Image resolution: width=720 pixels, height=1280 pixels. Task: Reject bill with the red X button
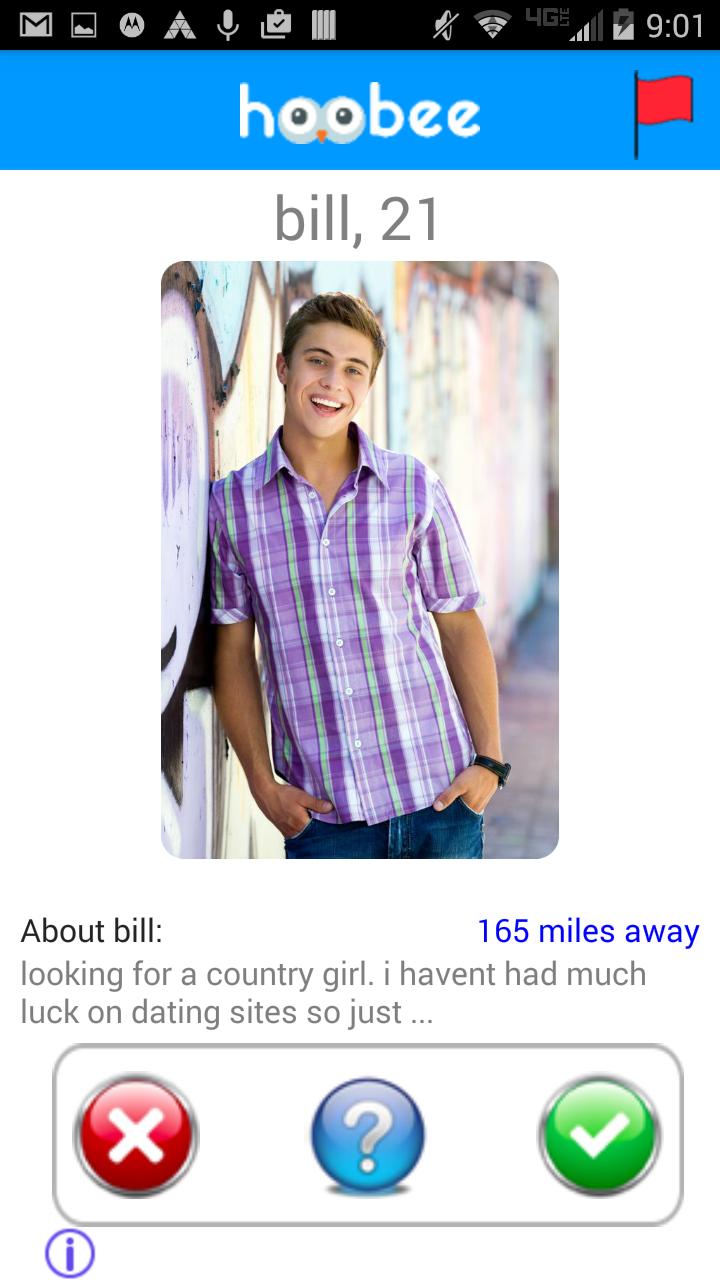[x=137, y=1135]
